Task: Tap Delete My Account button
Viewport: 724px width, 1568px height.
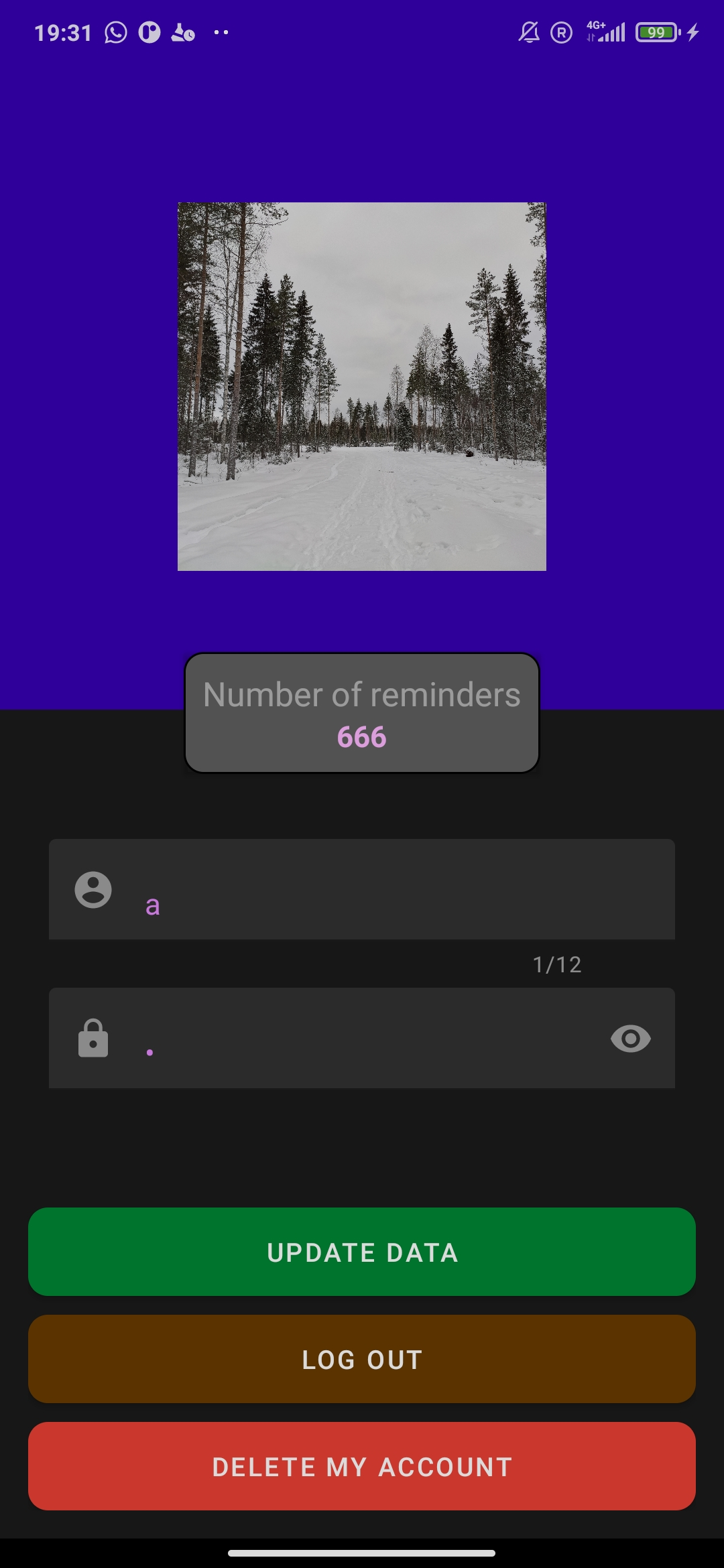Action: [x=362, y=1466]
